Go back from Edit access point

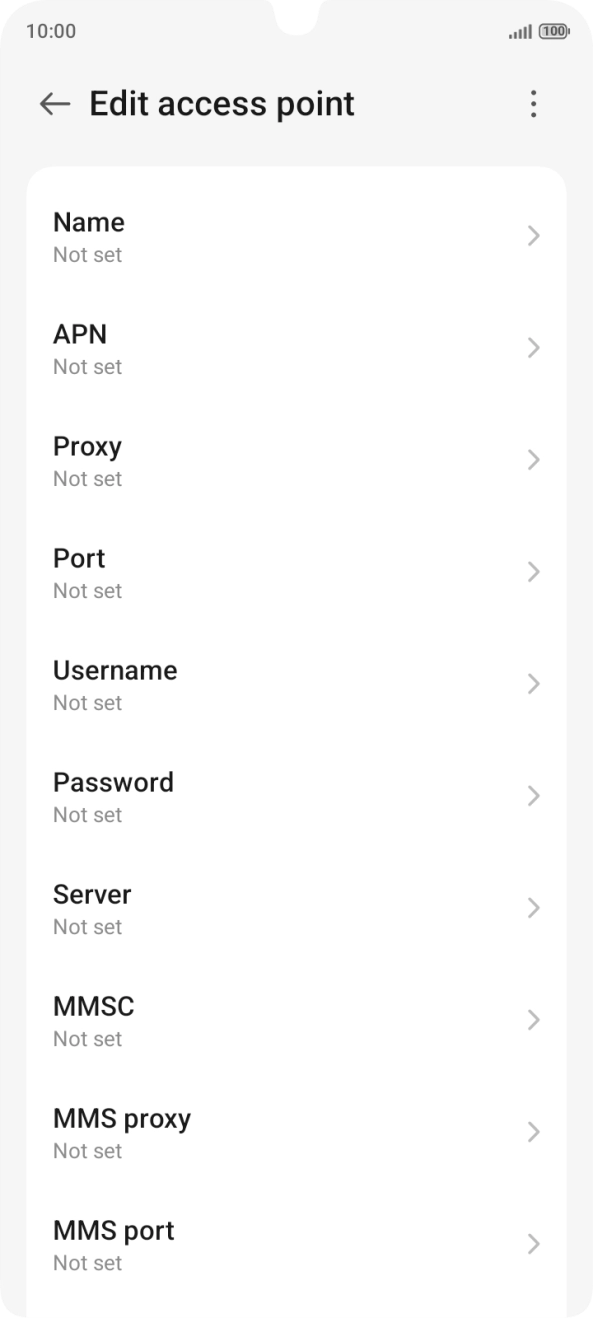pyautogui.click(x=55, y=104)
